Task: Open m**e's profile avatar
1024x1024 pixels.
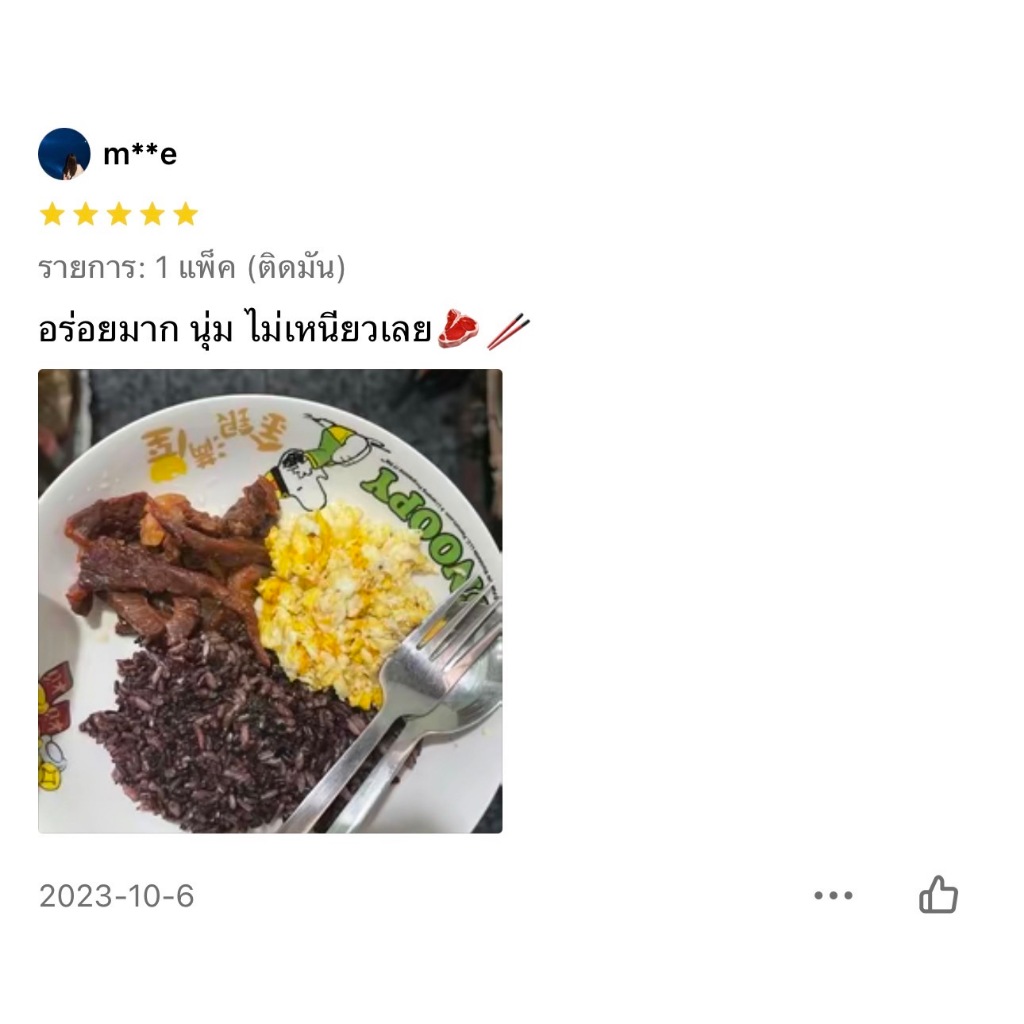Action: point(64,154)
